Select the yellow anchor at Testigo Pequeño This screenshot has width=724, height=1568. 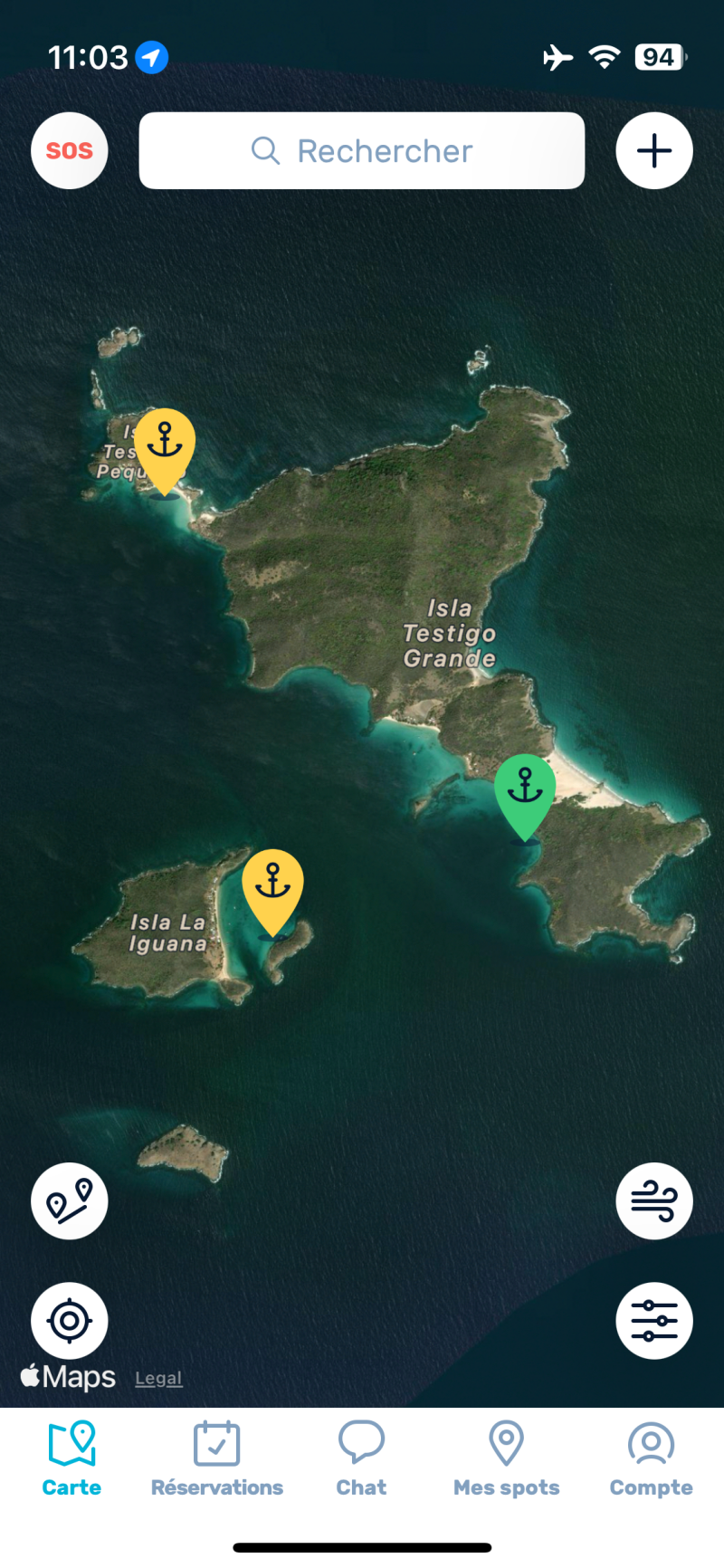click(x=165, y=445)
